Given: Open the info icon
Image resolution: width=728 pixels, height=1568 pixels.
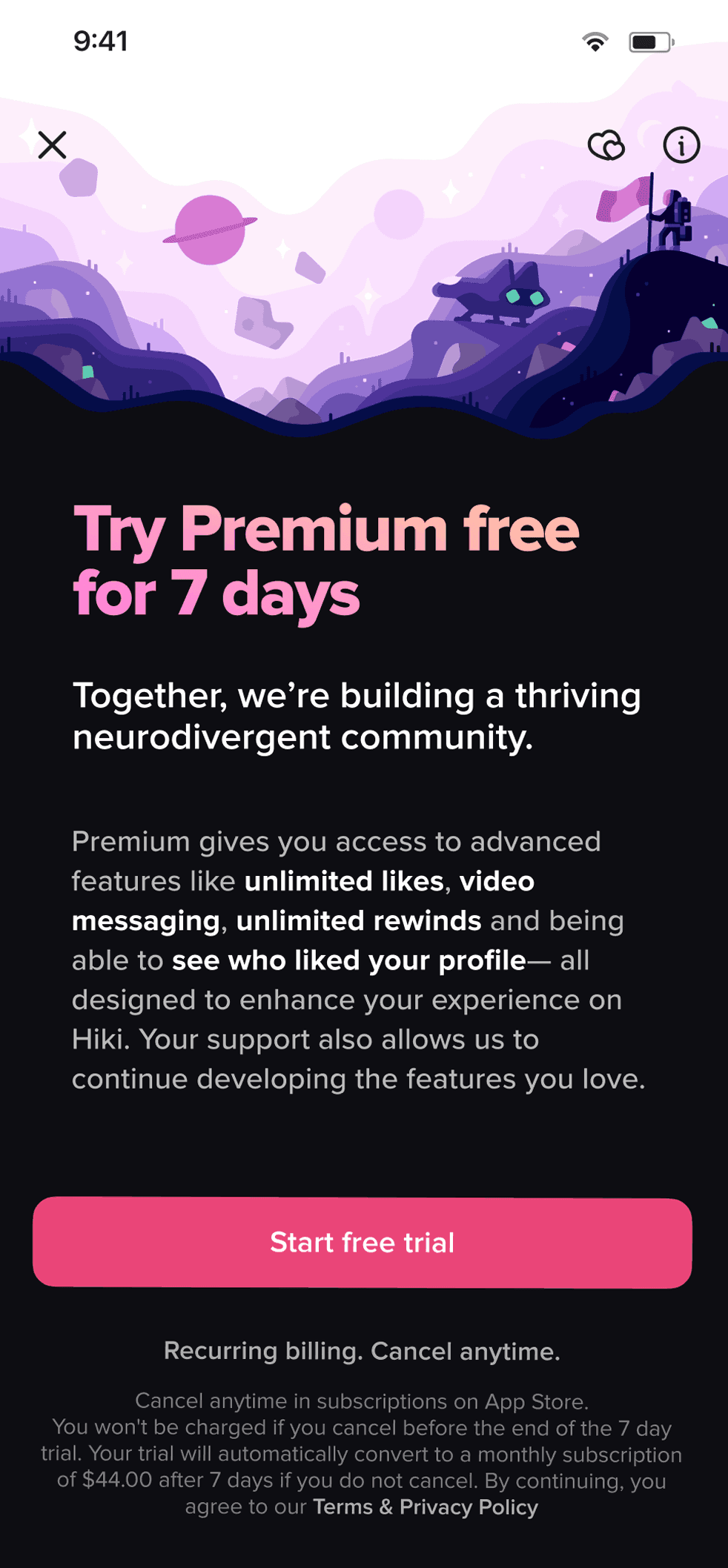Looking at the screenshot, I should [x=681, y=145].
